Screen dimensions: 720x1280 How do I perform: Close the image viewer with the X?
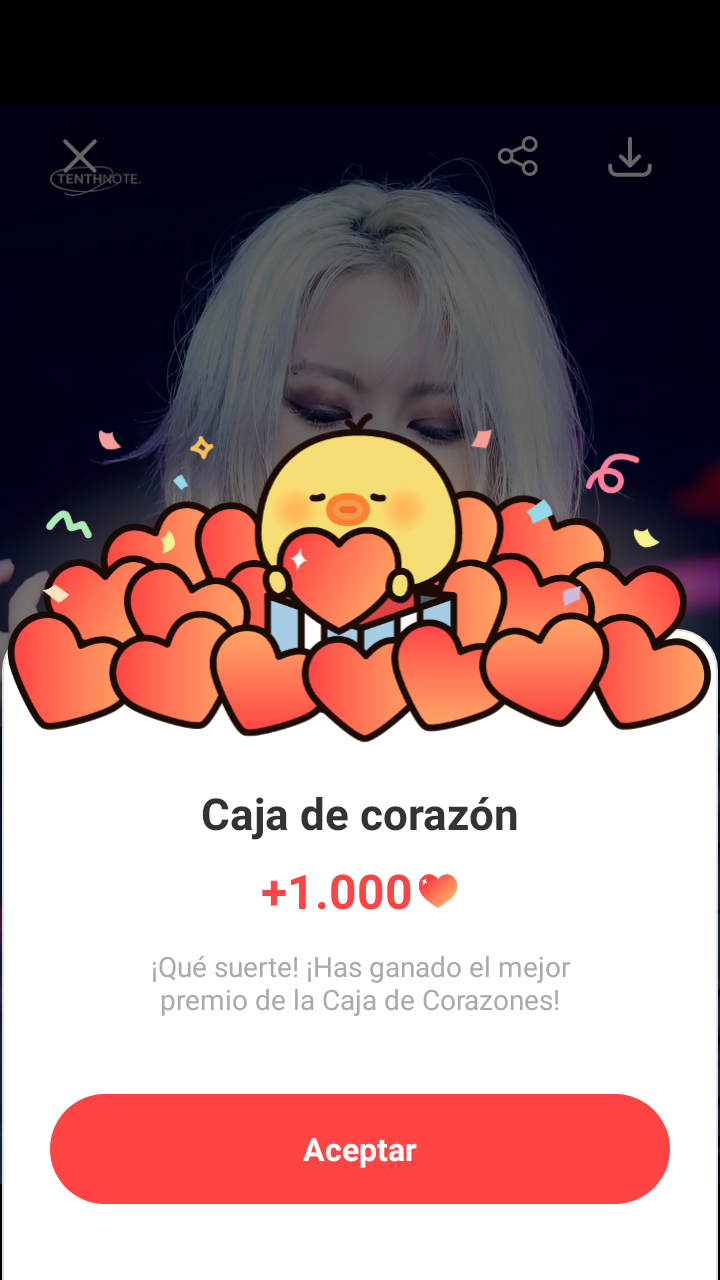[80, 157]
